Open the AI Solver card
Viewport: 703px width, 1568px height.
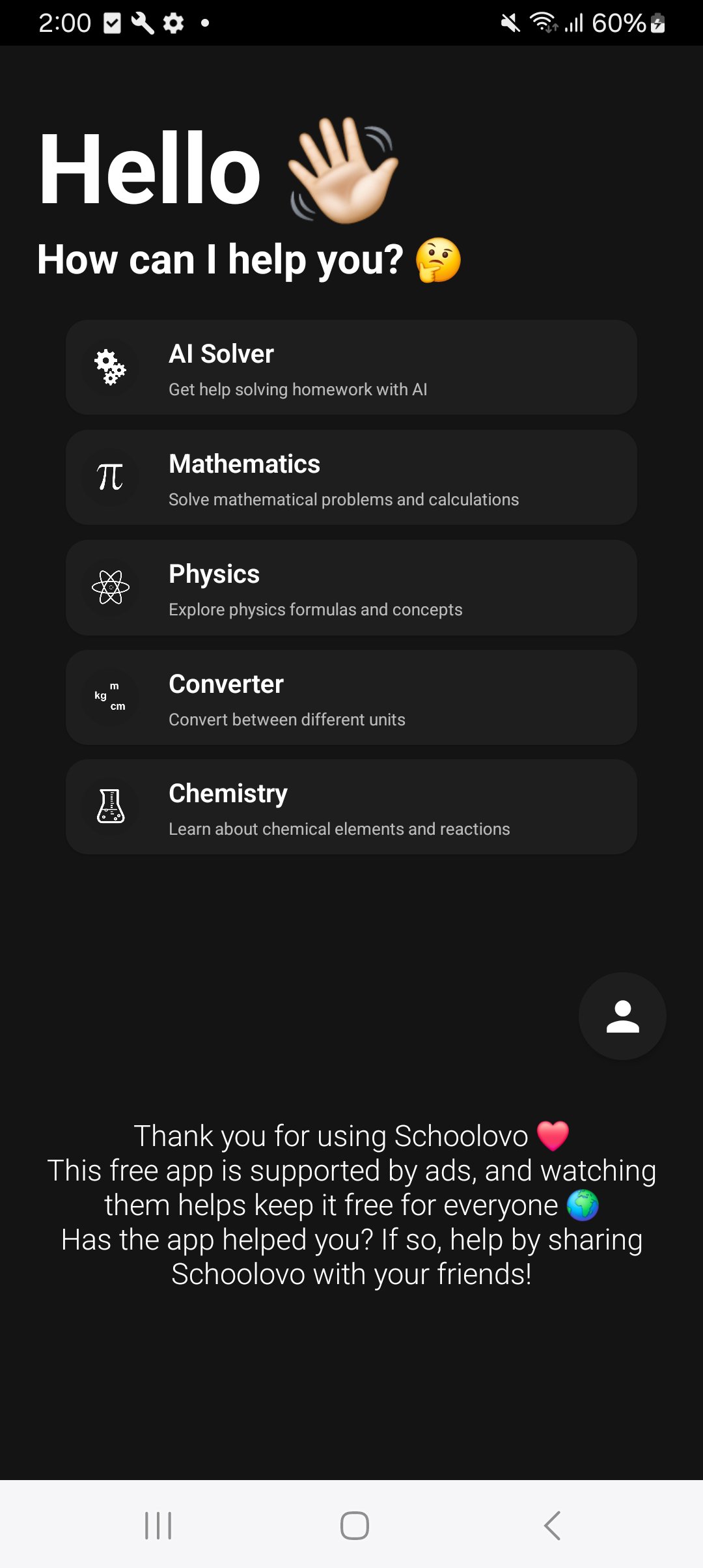(351, 367)
